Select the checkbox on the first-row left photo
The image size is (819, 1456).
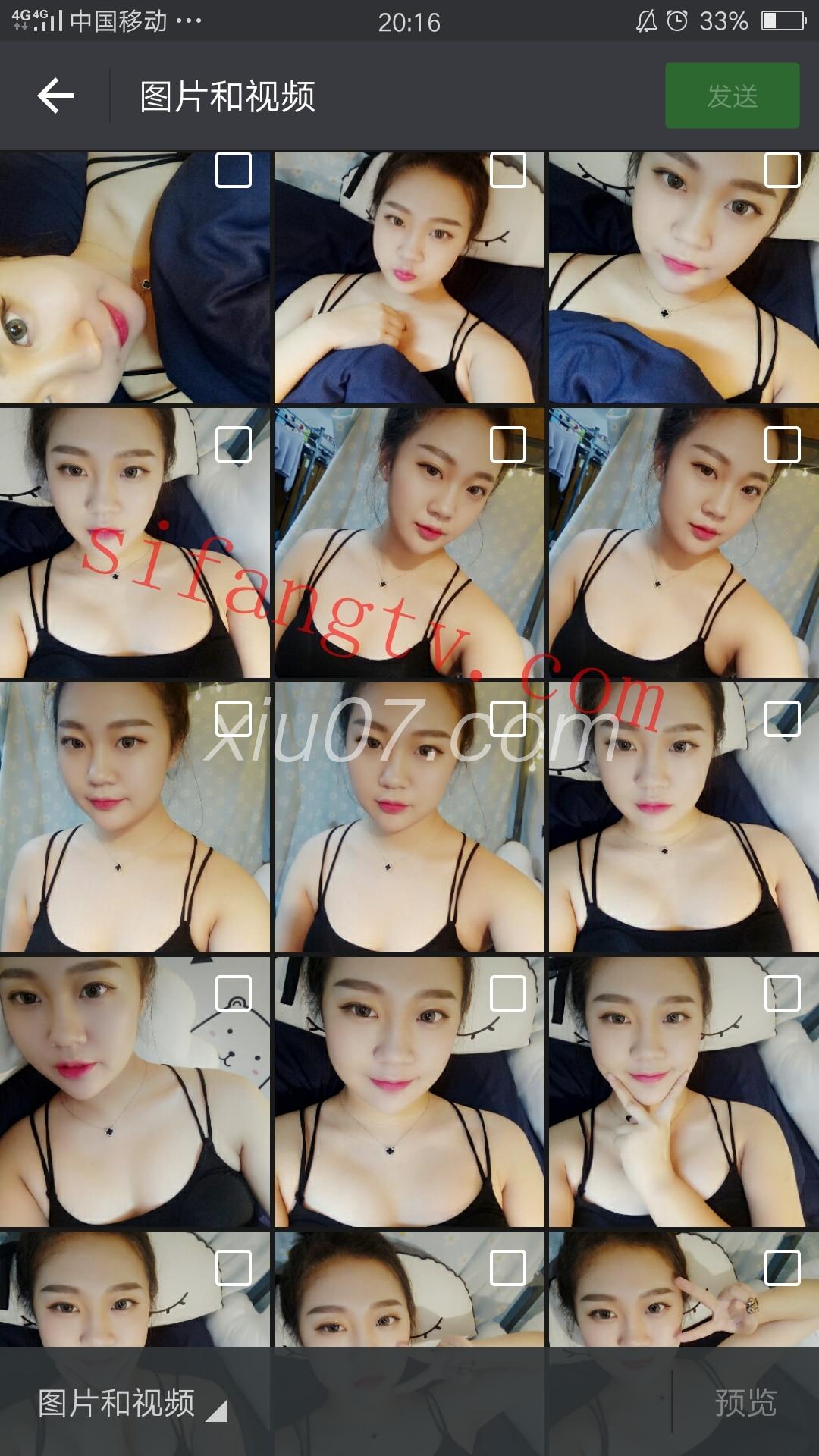pos(234,170)
